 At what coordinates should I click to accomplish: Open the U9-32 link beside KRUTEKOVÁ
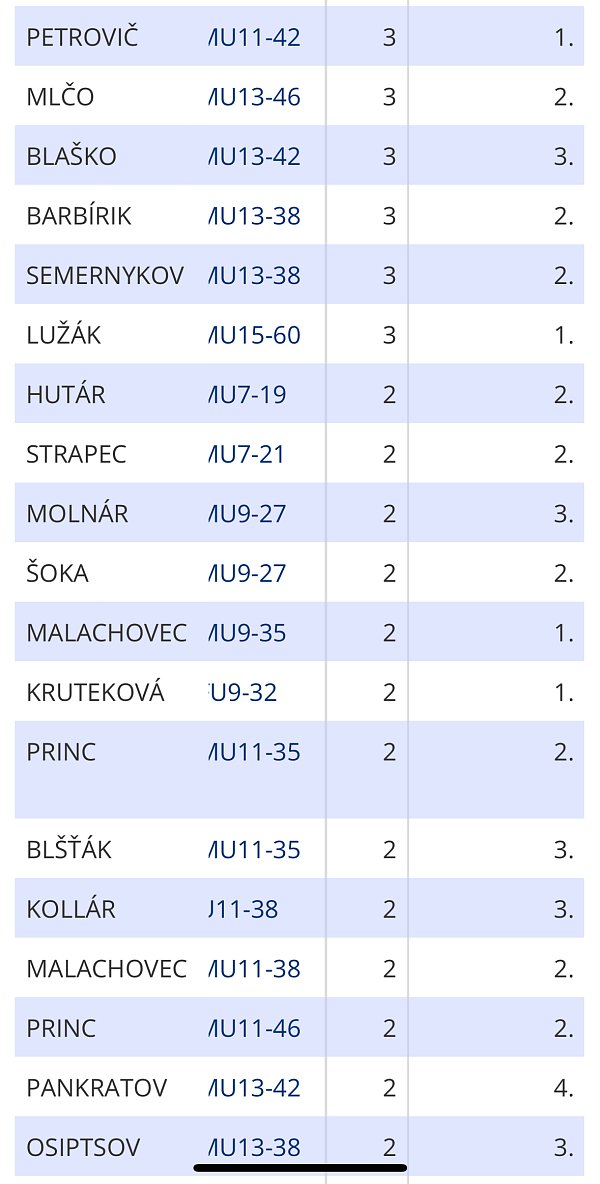point(244,692)
